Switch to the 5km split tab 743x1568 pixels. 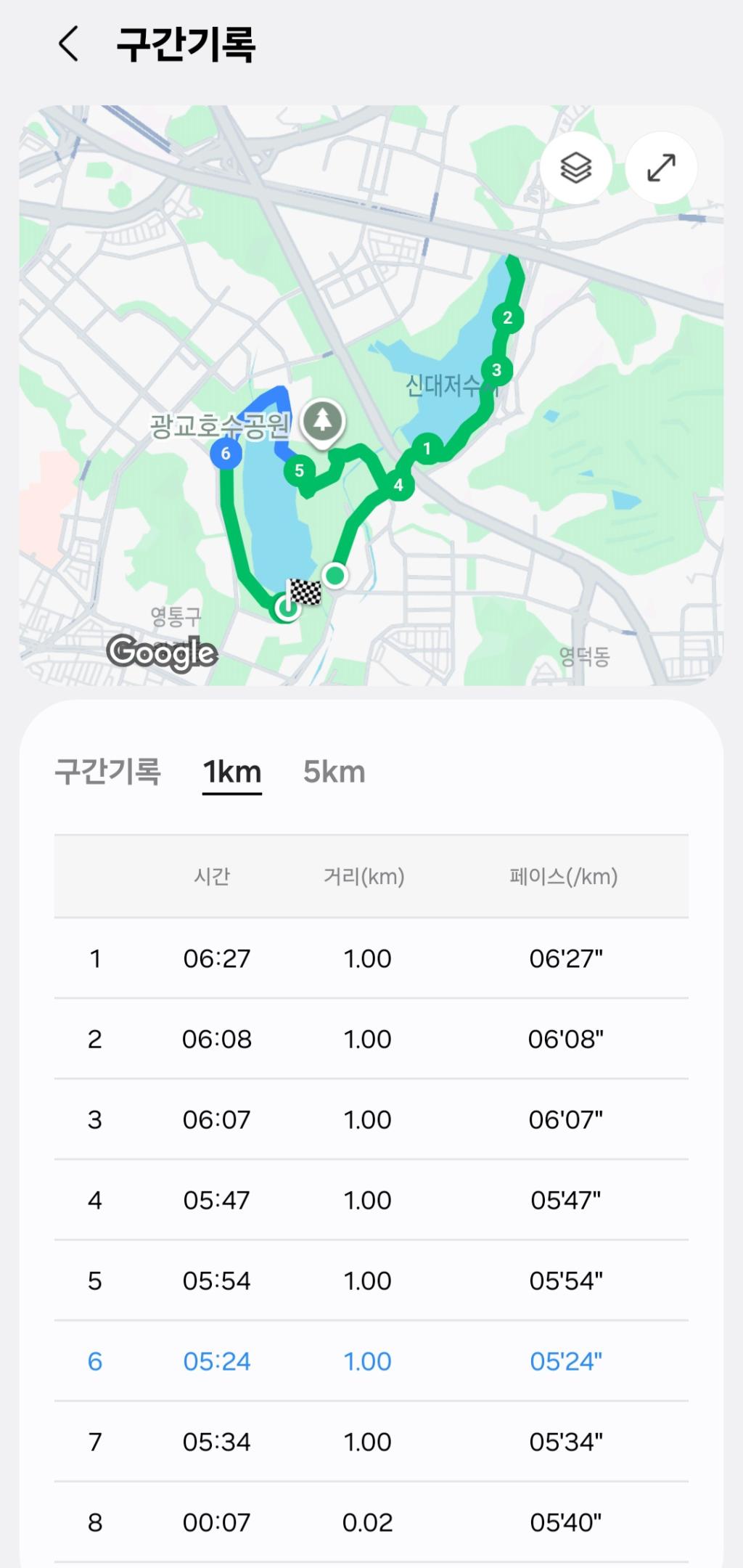pyautogui.click(x=334, y=772)
